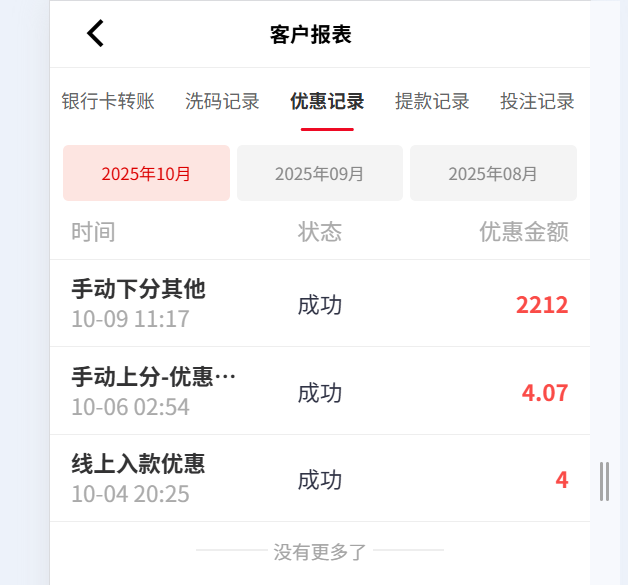Switch to the 银行卡转账 tab
Viewport: 628px width, 585px height.
(108, 101)
